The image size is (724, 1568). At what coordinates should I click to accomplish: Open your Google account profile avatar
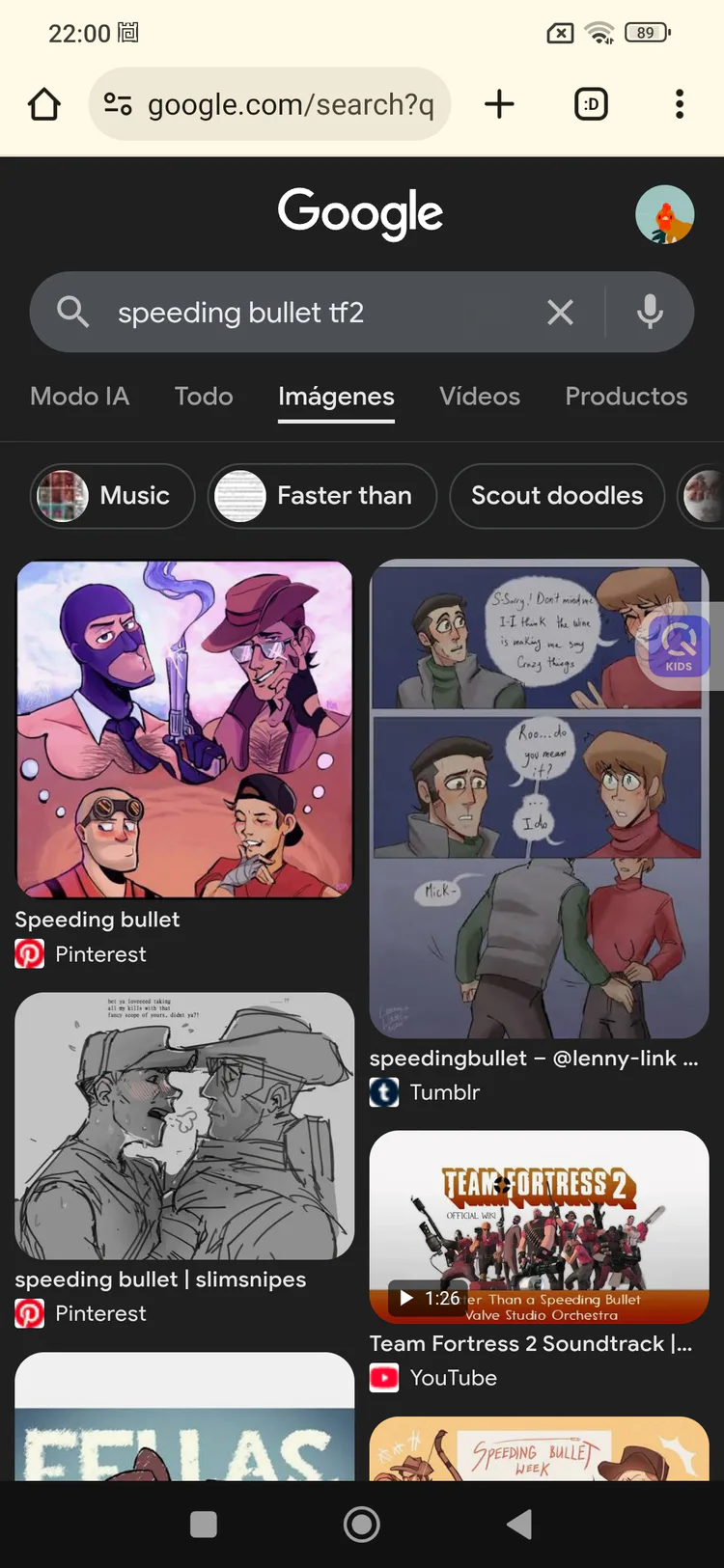point(665,214)
